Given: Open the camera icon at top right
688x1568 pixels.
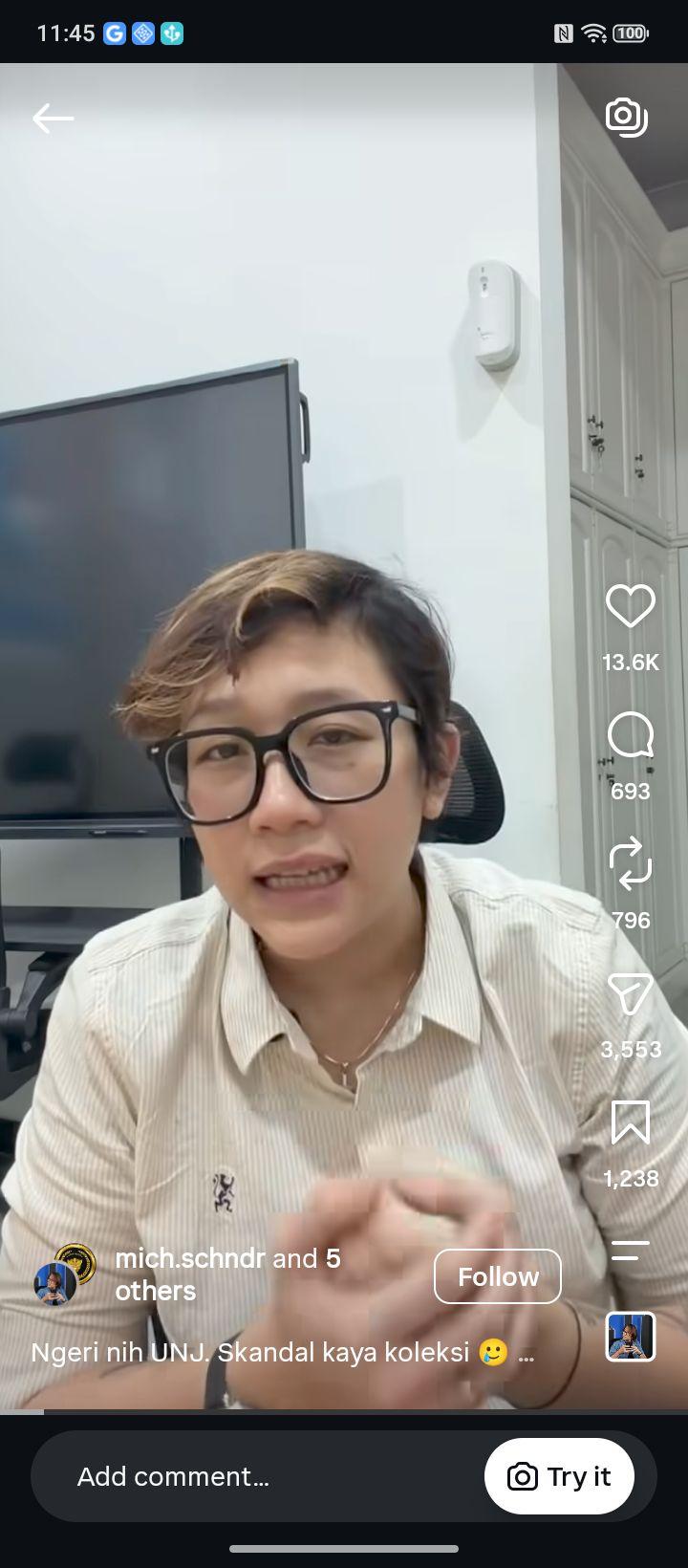Looking at the screenshot, I should (627, 117).
